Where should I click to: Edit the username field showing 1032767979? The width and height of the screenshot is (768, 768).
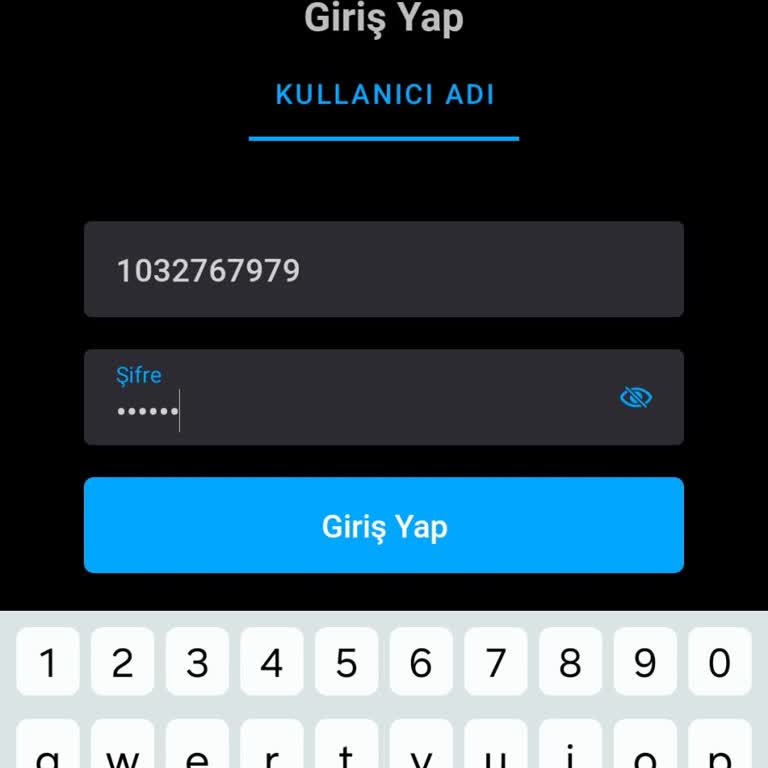pyautogui.click(x=384, y=270)
